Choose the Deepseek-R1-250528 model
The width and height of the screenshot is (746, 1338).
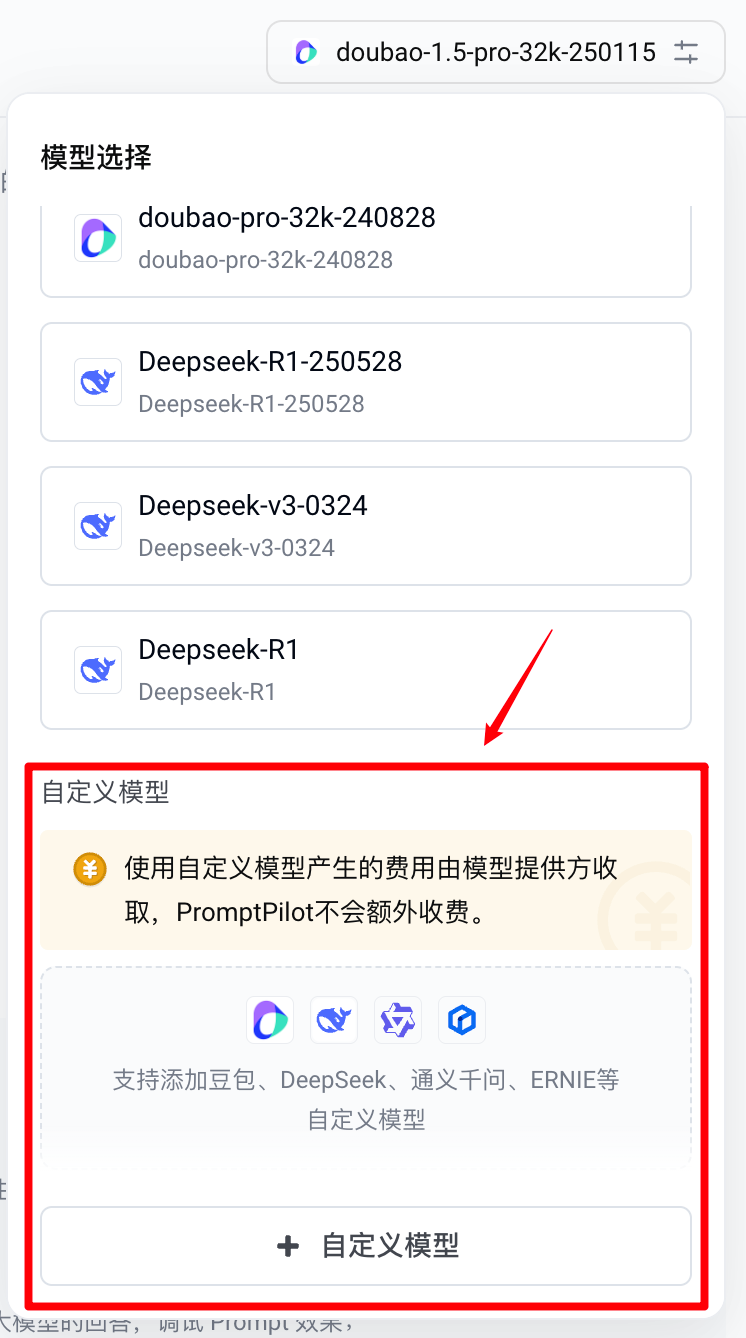[x=365, y=382]
